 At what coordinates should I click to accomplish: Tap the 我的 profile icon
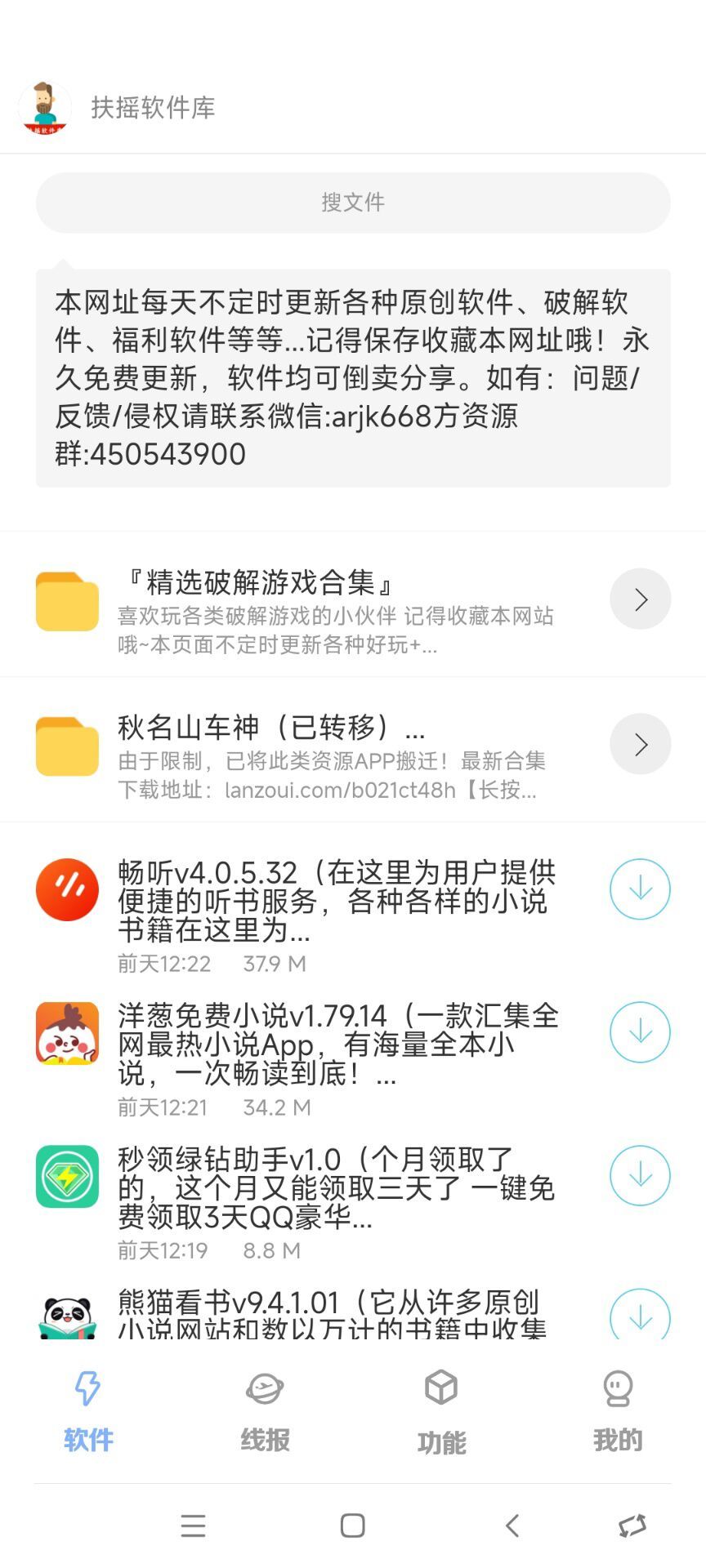[619, 1388]
